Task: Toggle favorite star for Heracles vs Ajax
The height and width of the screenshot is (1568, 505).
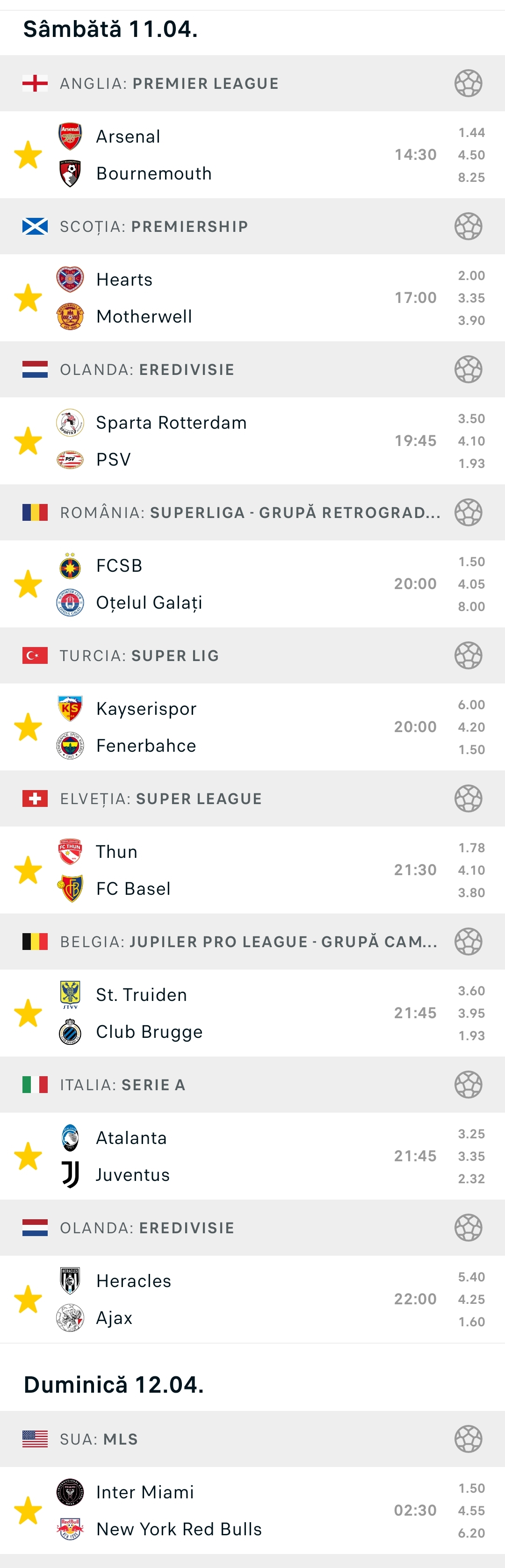Action: coord(28,1300)
